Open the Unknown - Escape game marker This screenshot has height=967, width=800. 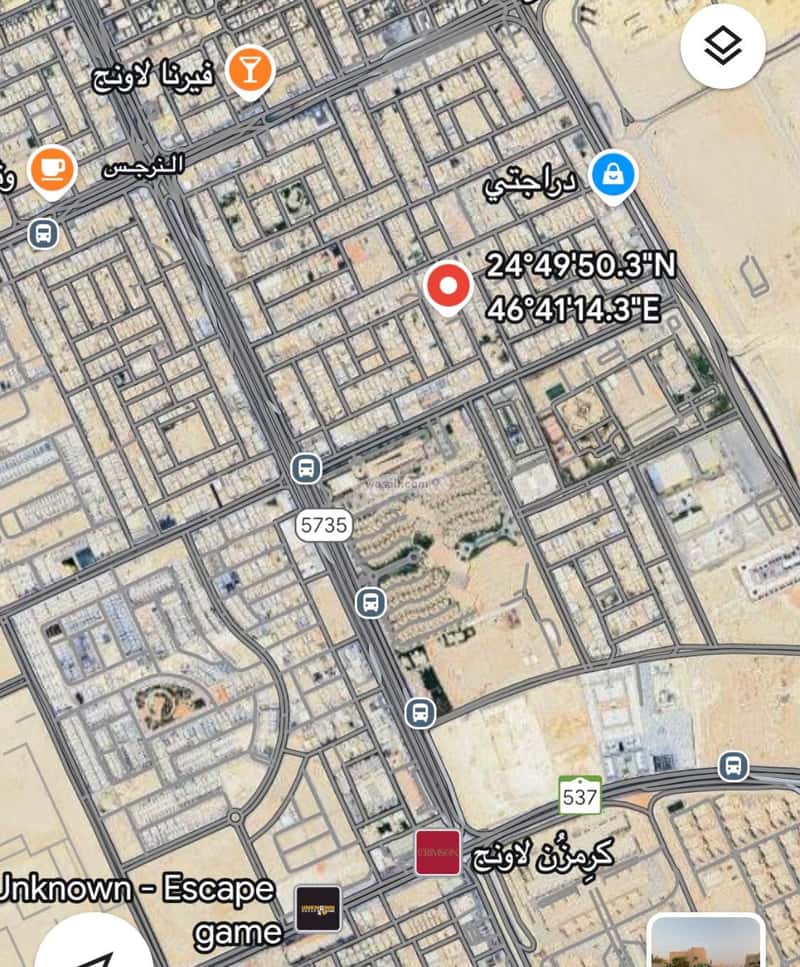[318, 908]
